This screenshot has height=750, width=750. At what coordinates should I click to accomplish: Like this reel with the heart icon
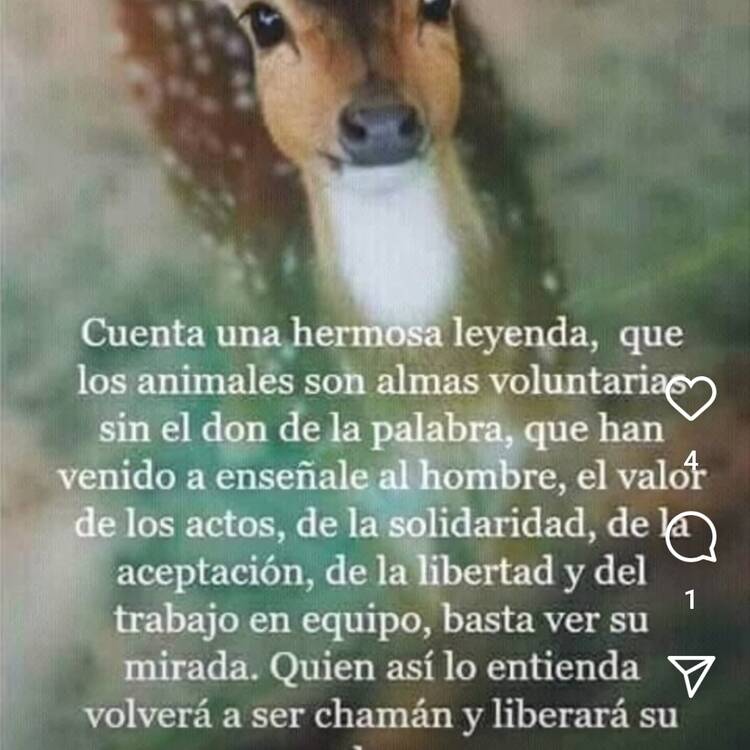690,399
